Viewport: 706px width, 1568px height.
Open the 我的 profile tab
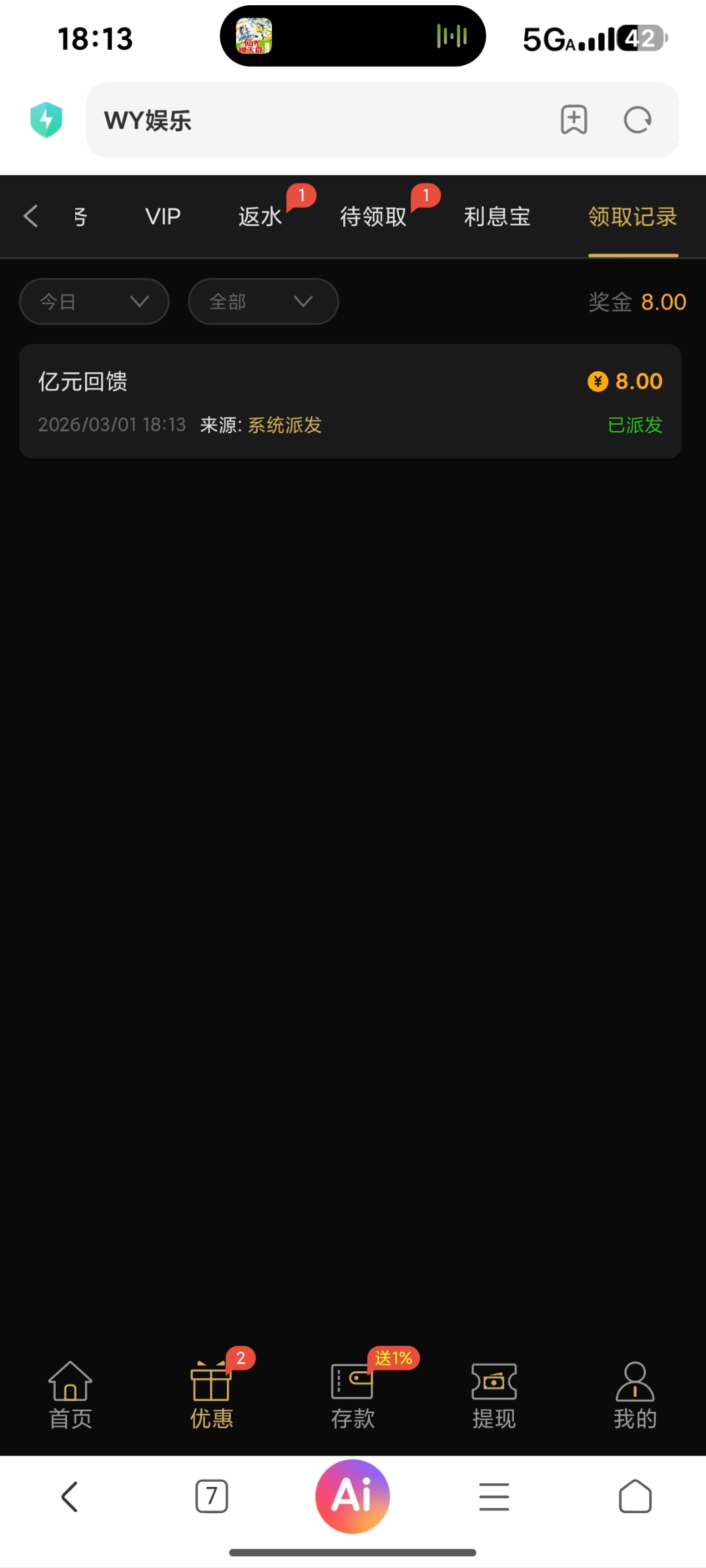coord(635,1394)
